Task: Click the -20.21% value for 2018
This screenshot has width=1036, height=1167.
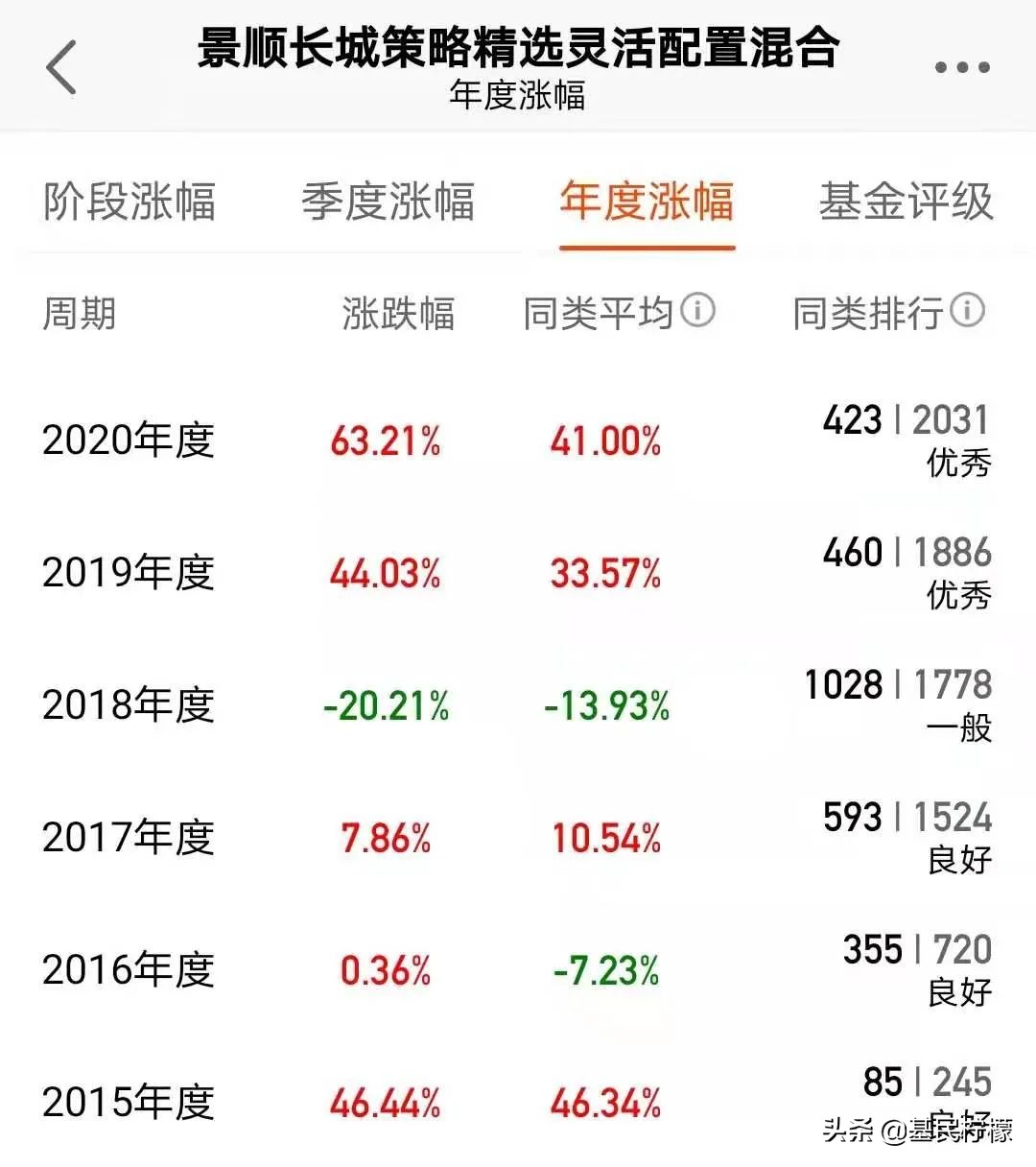Action: pos(386,705)
